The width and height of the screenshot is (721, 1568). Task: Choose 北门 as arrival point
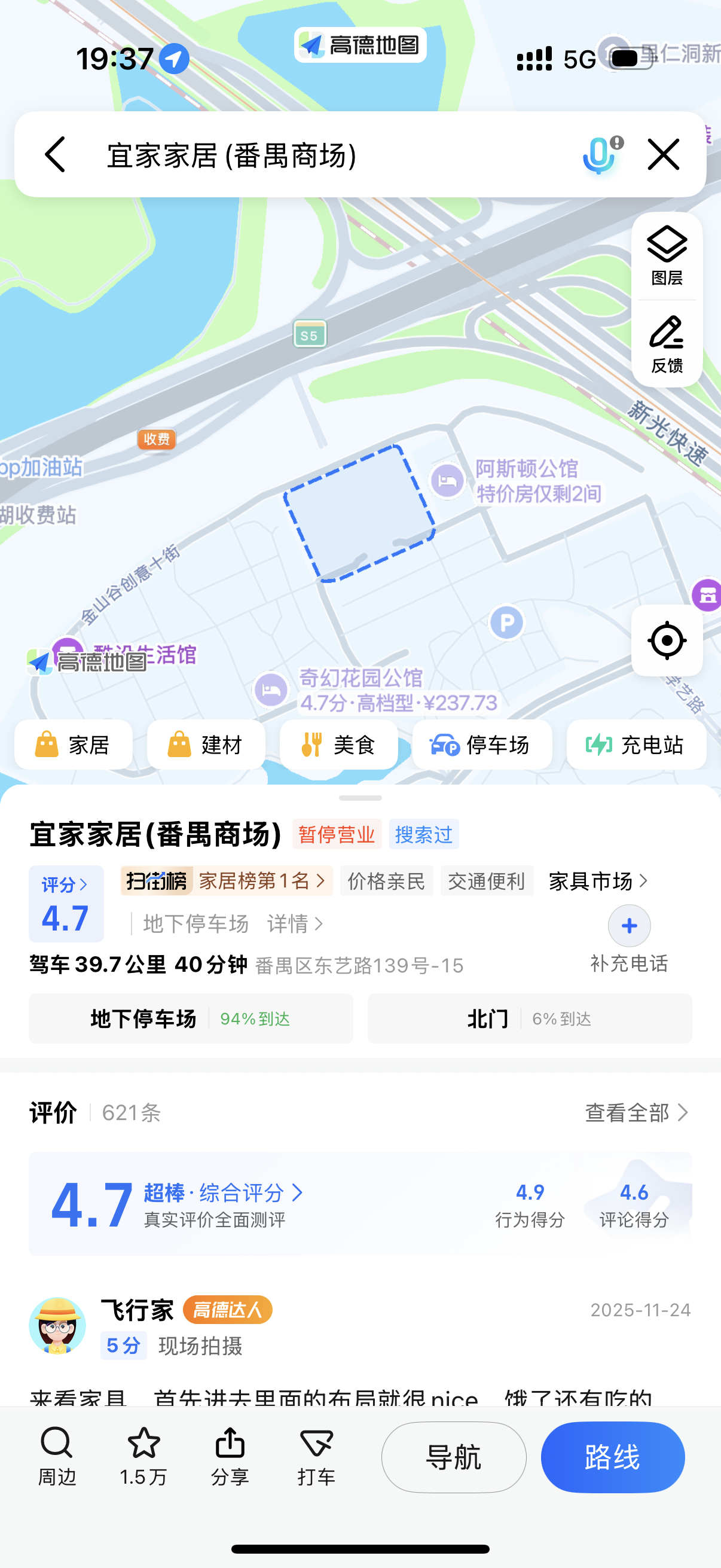click(529, 1018)
